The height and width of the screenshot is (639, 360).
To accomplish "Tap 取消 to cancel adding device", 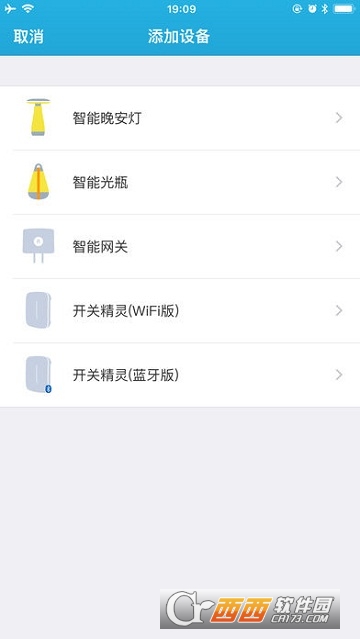I will click(x=29, y=37).
